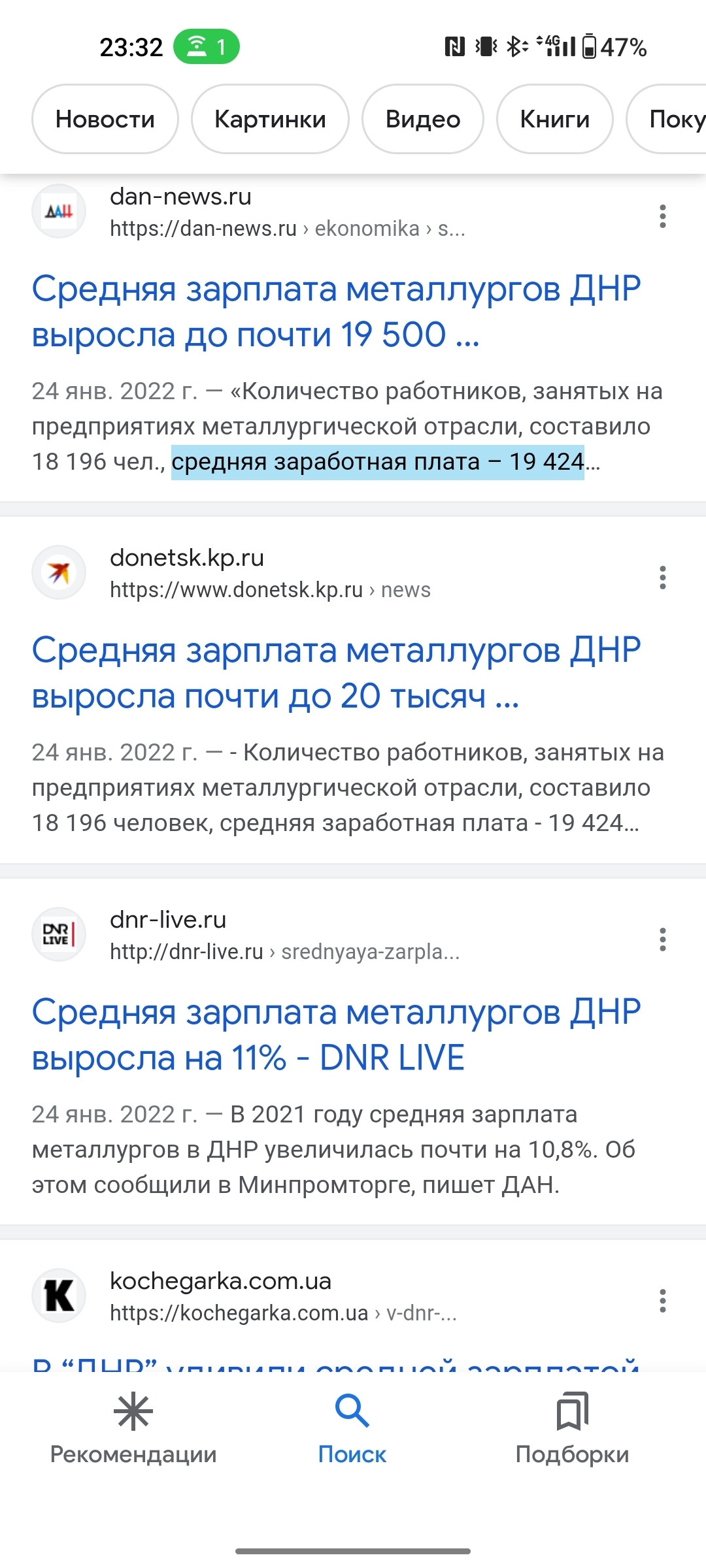Switch to the Картинки filter

(x=270, y=119)
